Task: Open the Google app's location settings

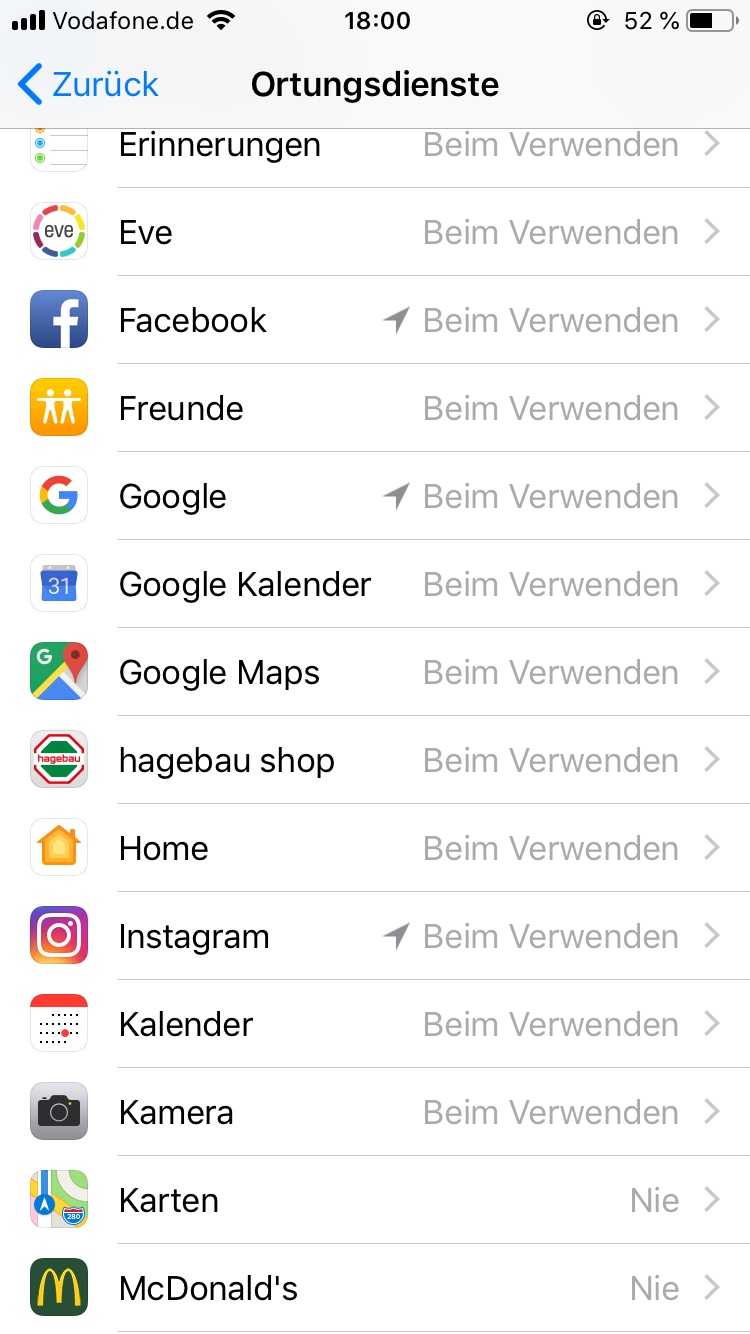Action: (375, 496)
